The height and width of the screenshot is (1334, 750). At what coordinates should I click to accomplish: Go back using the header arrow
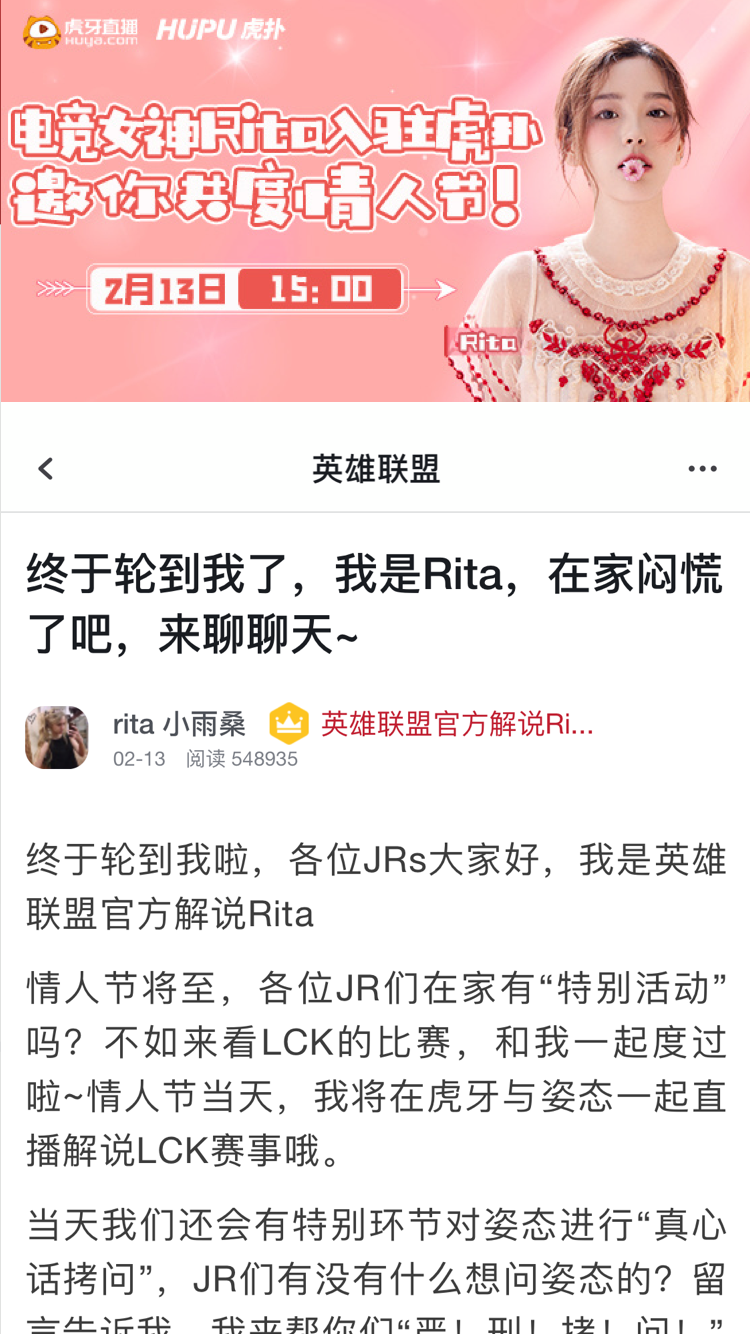(x=45, y=468)
